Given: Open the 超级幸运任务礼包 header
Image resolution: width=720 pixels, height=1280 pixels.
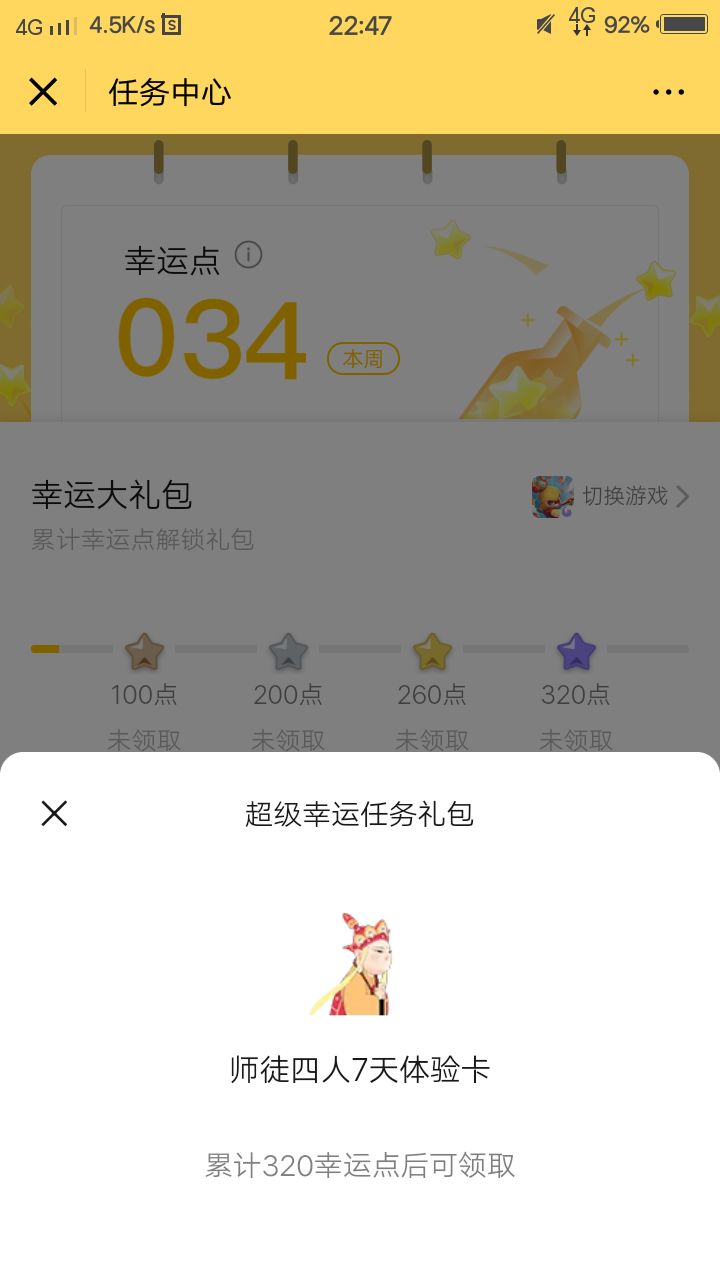Looking at the screenshot, I should (x=360, y=813).
